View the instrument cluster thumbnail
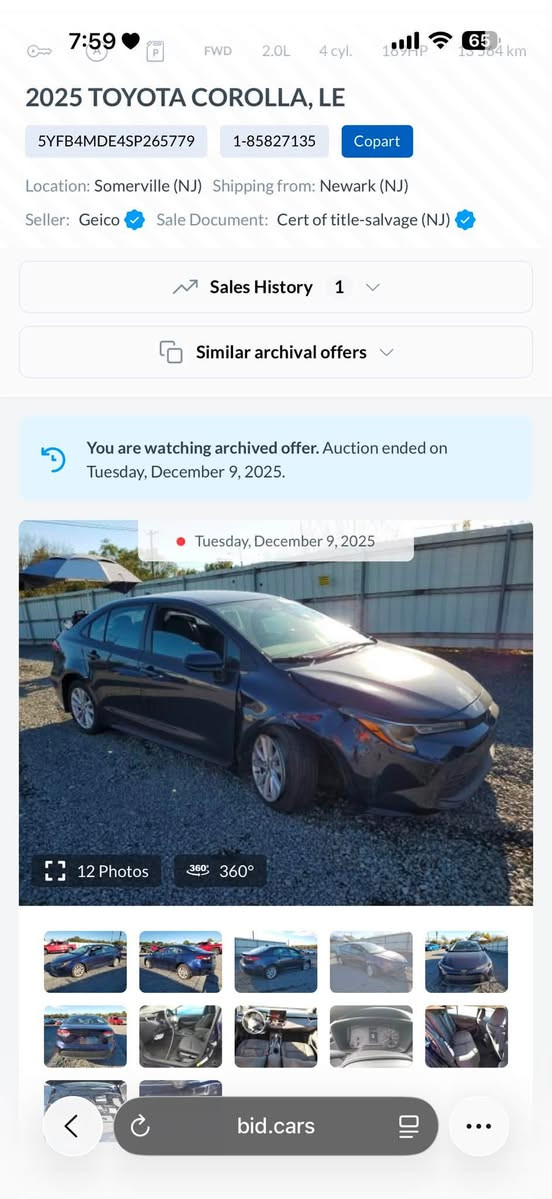 [371, 1036]
